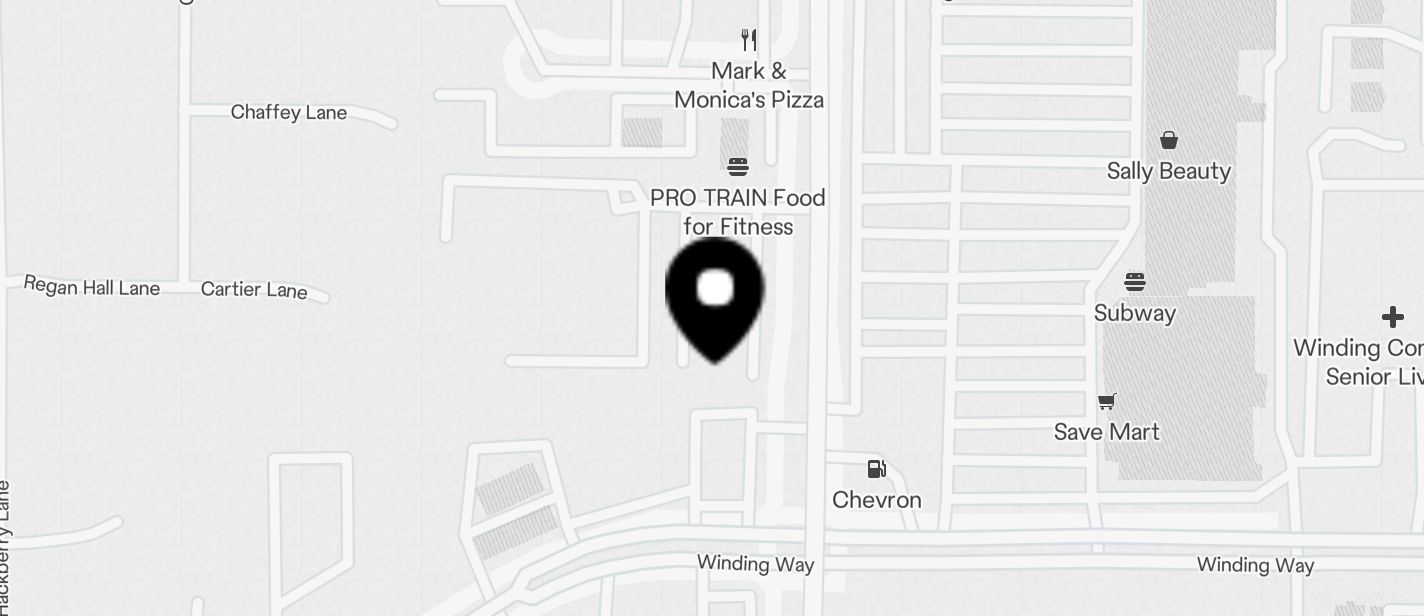Open the Save Mart store marker
Image resolution: width=1424 pixels, height=616 pixels.
(1106, 402)
